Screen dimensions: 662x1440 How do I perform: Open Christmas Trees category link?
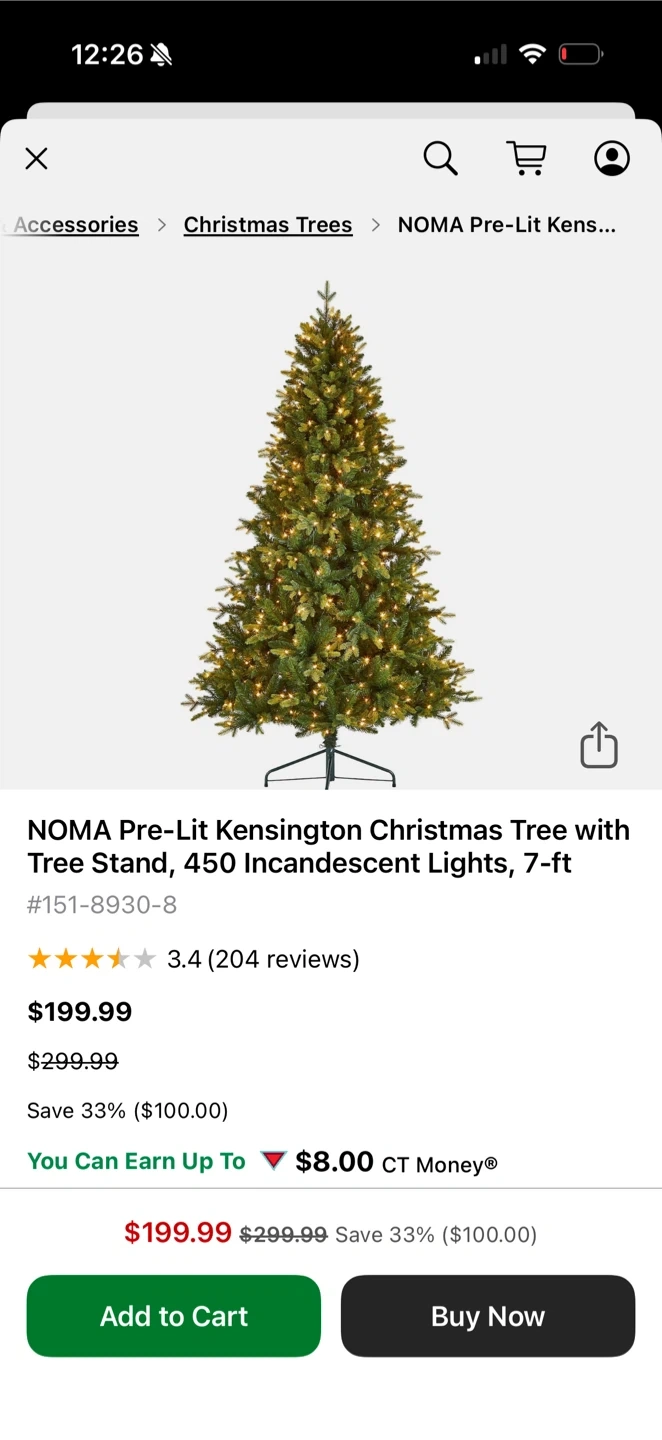click(x=268, y=225)
